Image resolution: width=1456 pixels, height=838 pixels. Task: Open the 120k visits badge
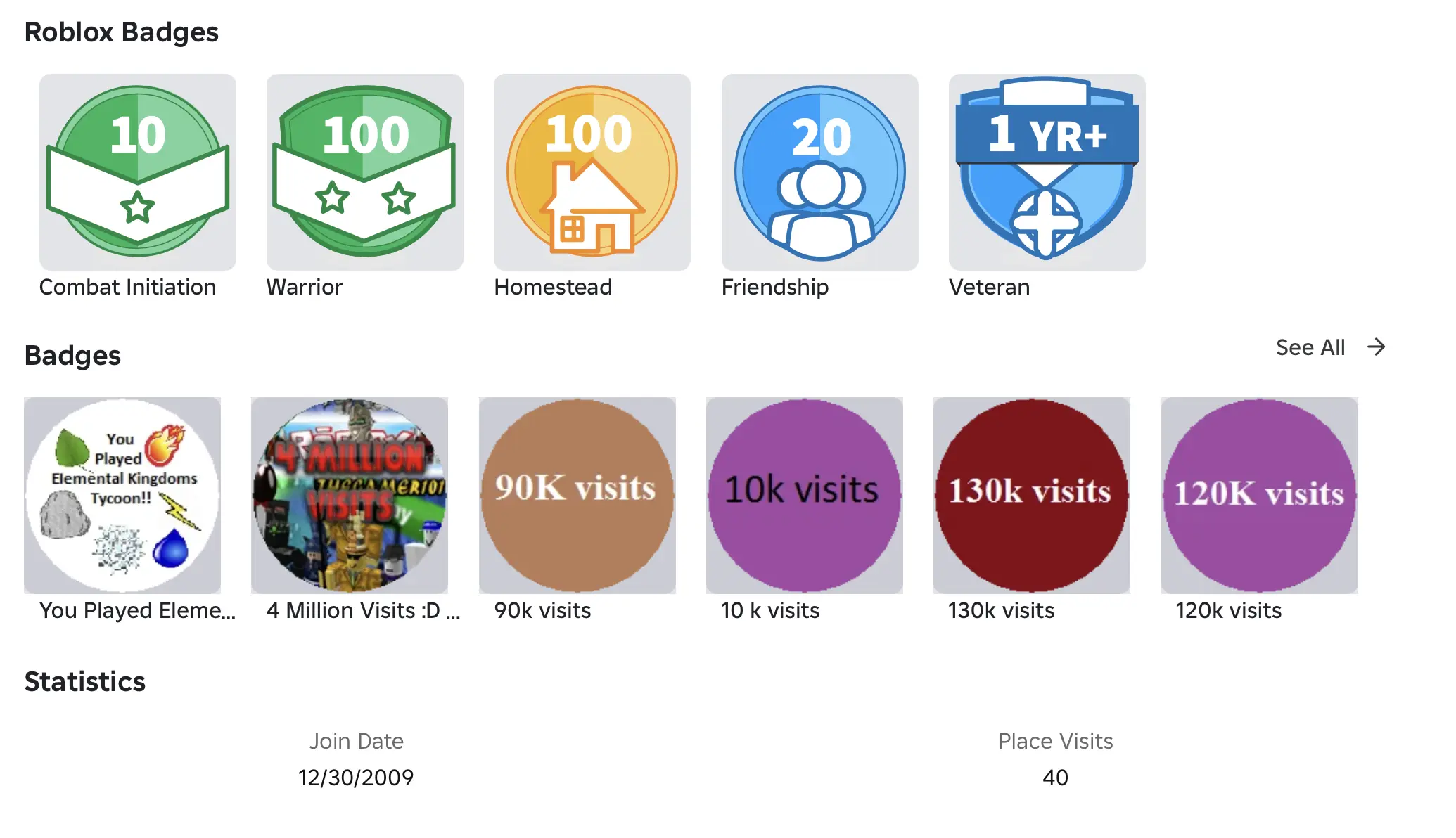pos(1259,496)
